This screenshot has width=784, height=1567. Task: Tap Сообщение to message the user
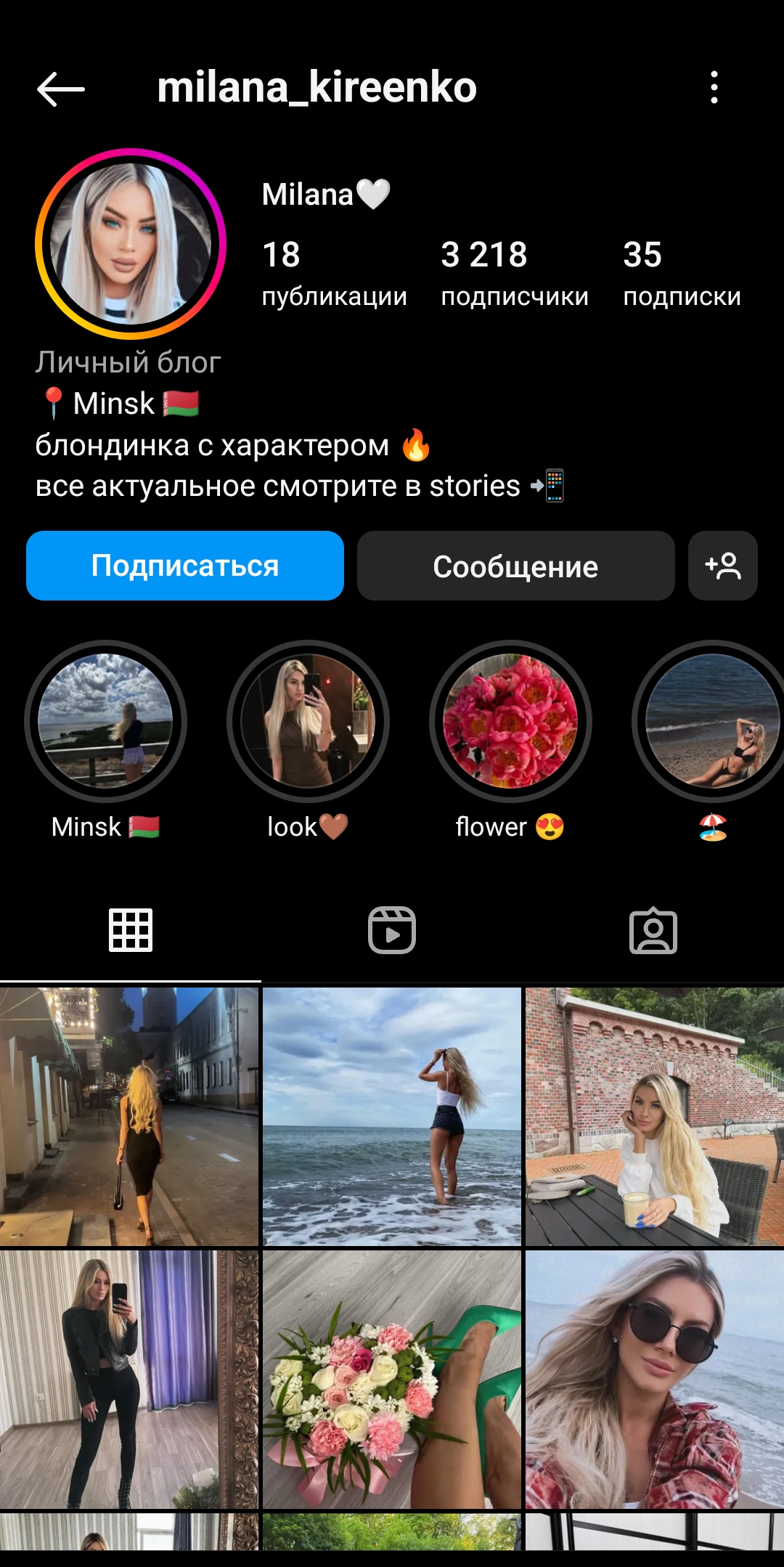click(x=515, y=566)
